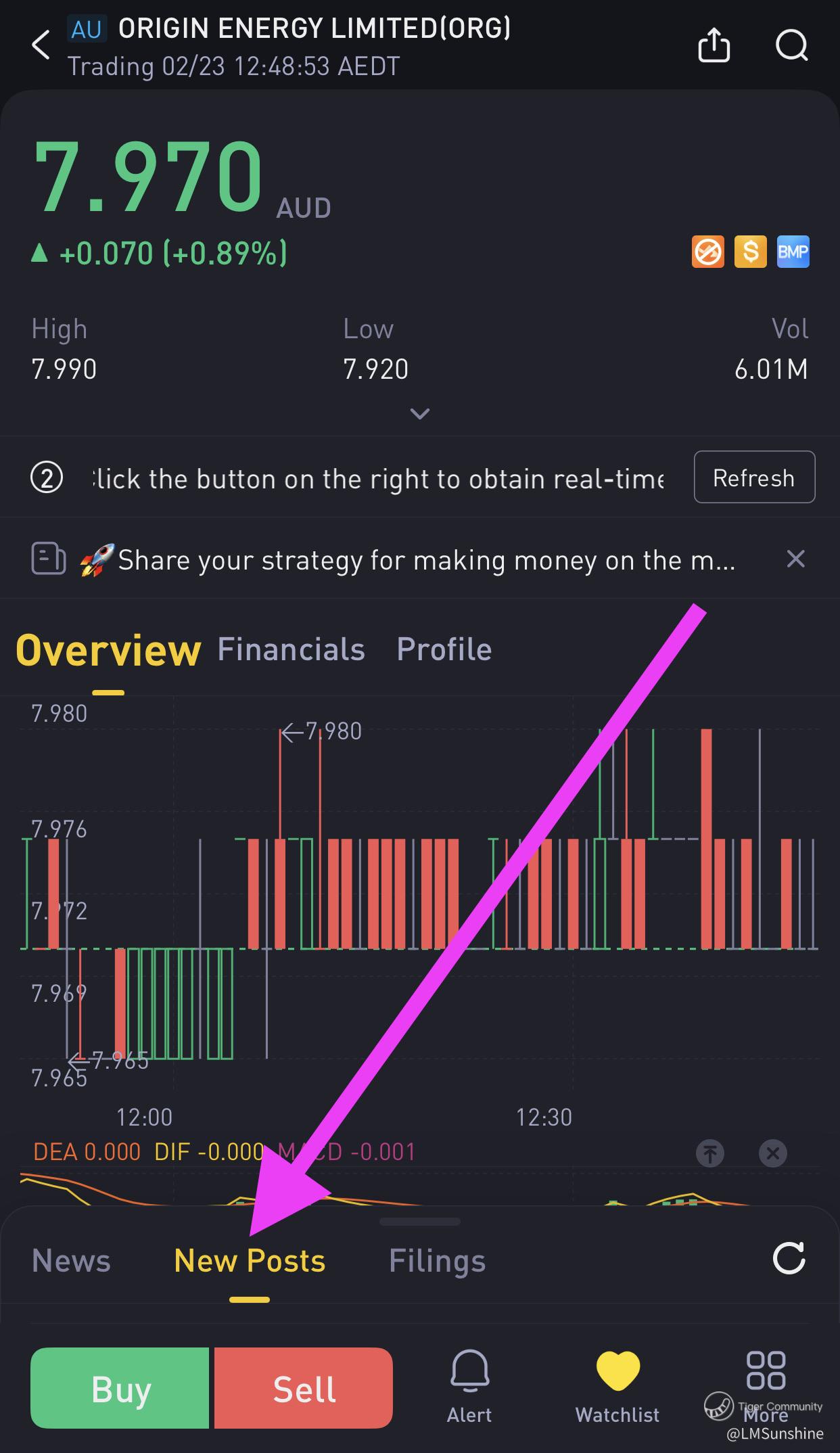Select the Overview tab
Screen dimensions: 840x1453
(x=108, y=651)
